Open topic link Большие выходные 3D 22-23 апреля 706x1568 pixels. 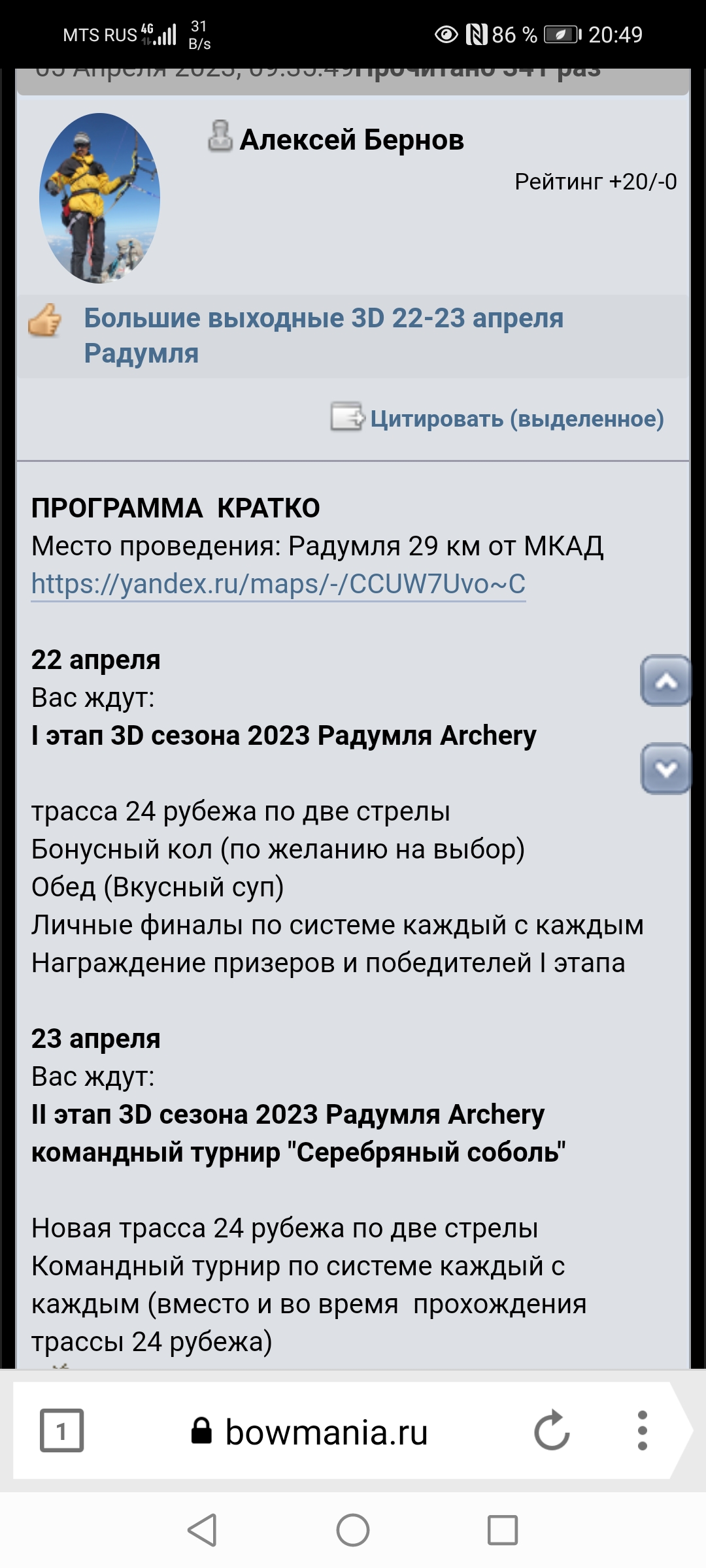[324, 335]
